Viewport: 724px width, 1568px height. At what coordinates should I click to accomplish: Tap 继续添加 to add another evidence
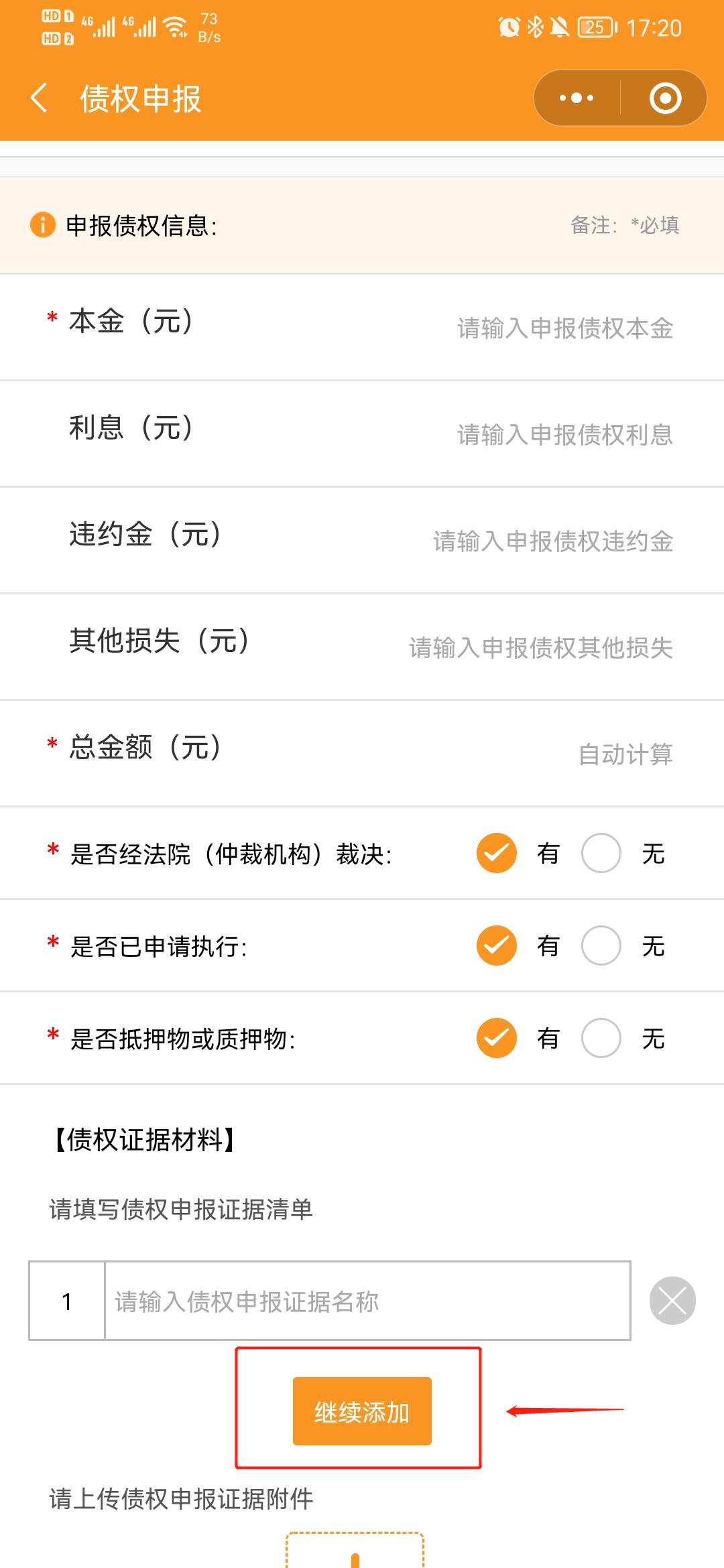362,1411
